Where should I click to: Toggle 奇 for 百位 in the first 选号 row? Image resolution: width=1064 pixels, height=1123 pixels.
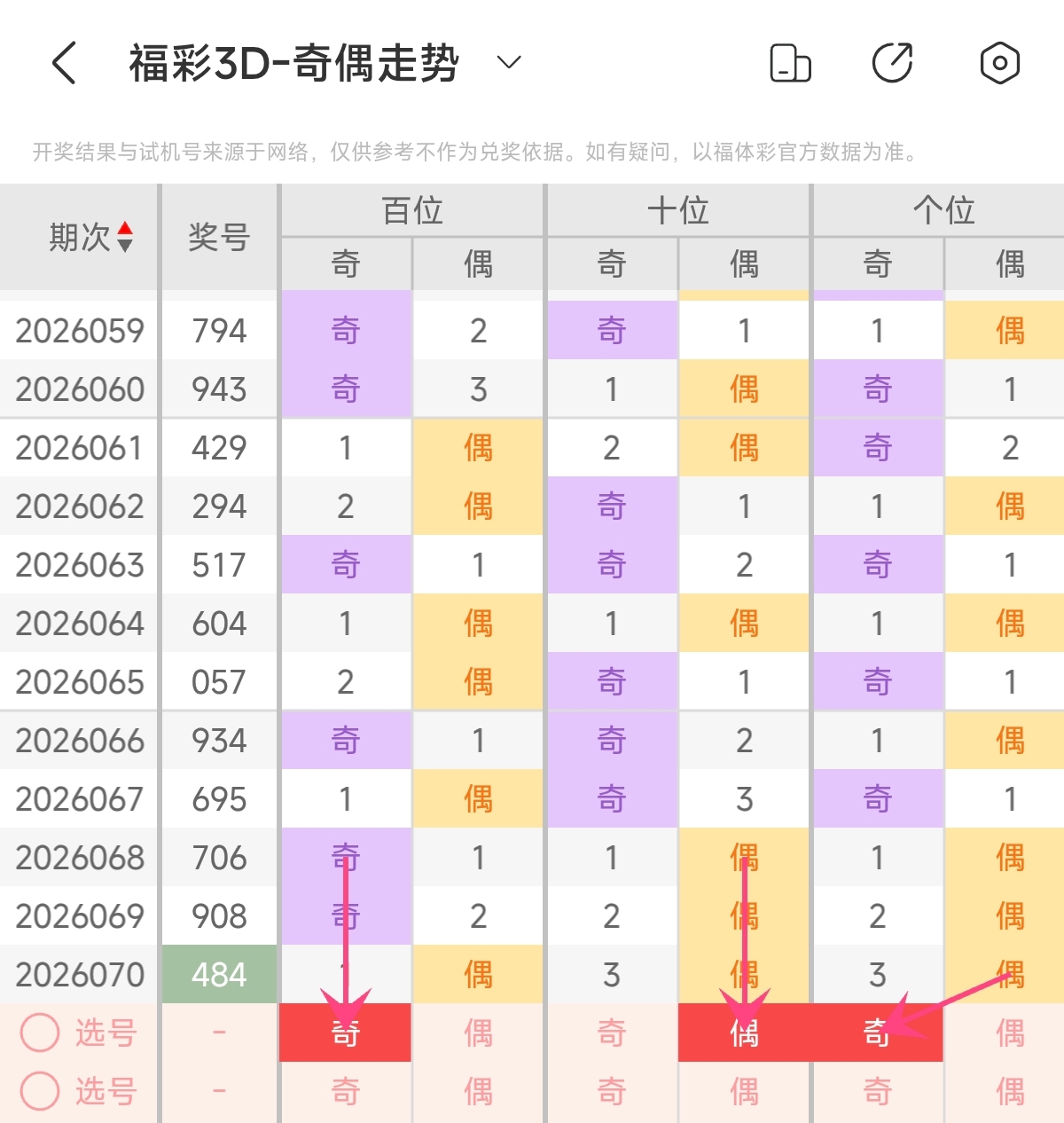coord(345,1032)
